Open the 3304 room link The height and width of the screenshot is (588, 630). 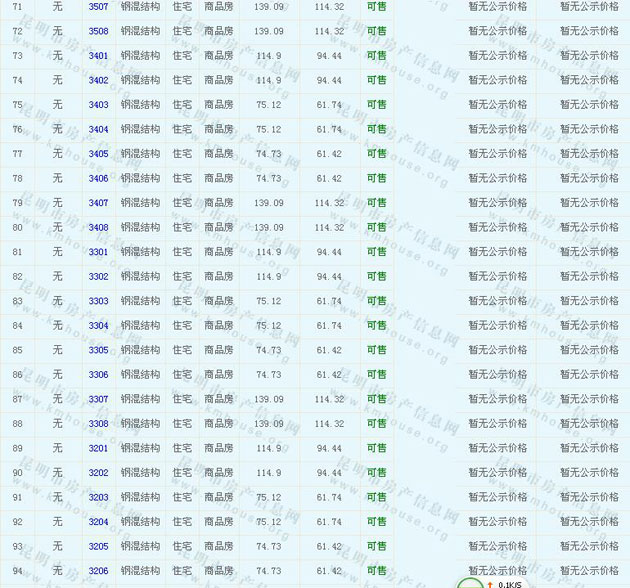(98, 325)
